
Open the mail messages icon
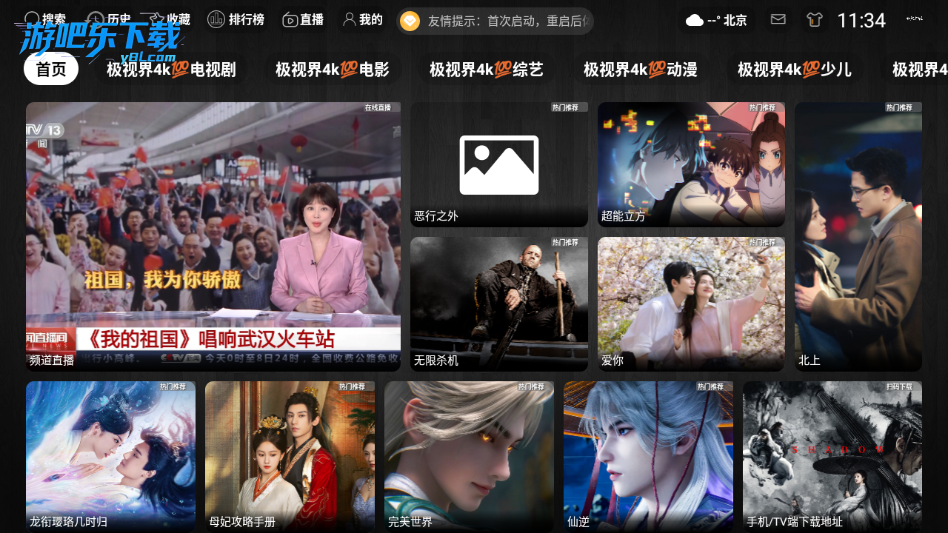point(779,19)
